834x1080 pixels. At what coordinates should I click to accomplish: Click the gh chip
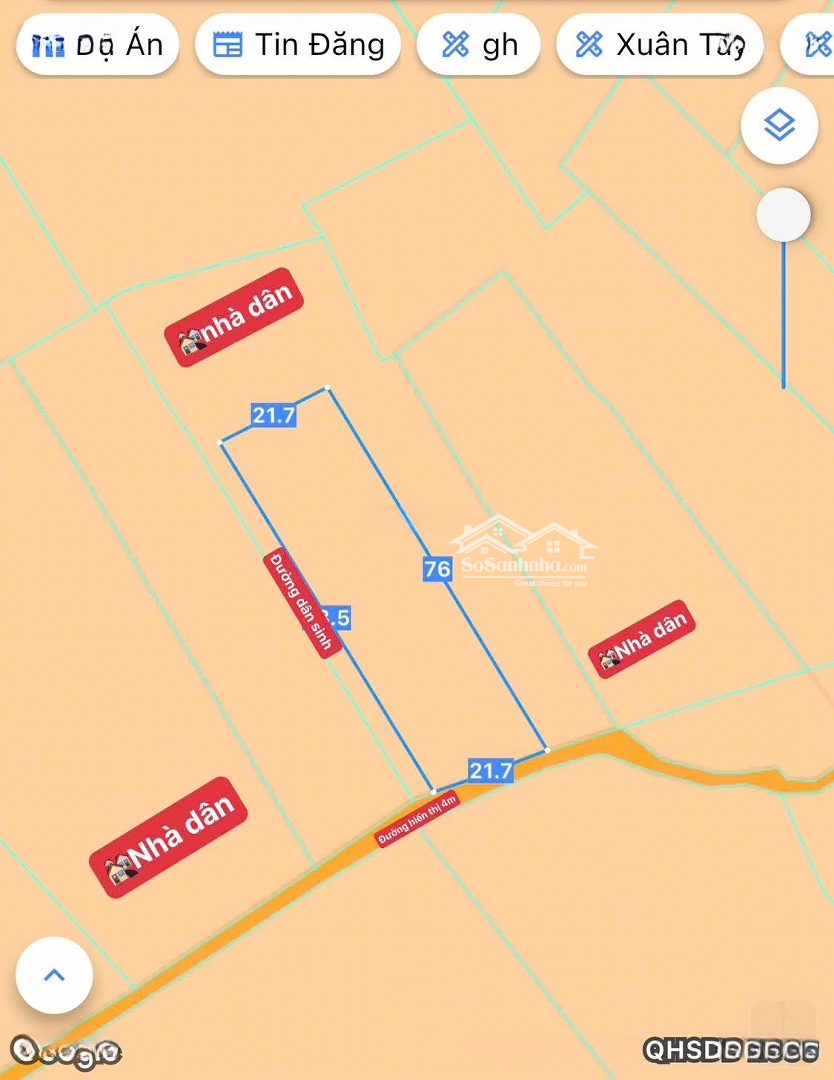point(479,44)
